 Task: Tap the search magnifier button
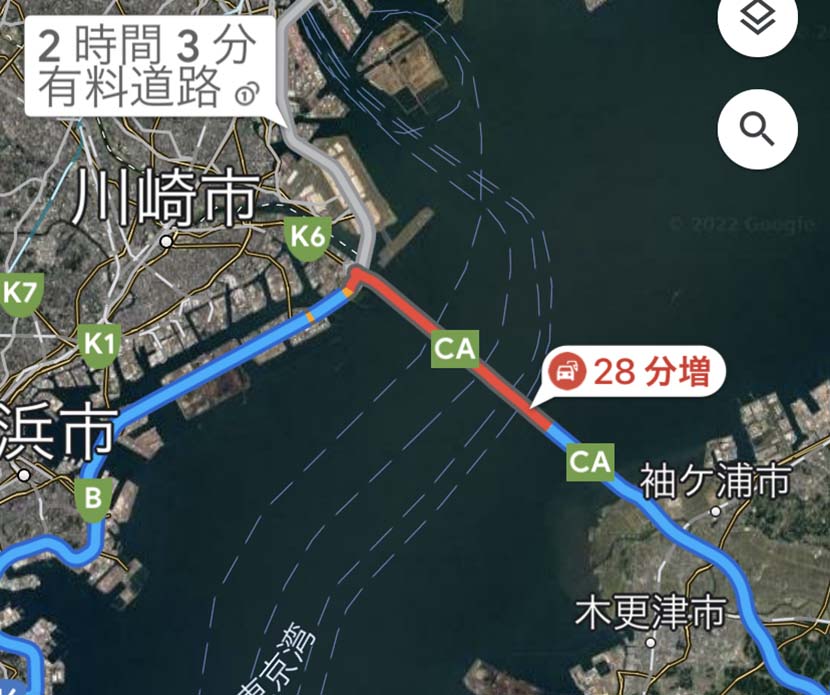(x=757, y=128)
